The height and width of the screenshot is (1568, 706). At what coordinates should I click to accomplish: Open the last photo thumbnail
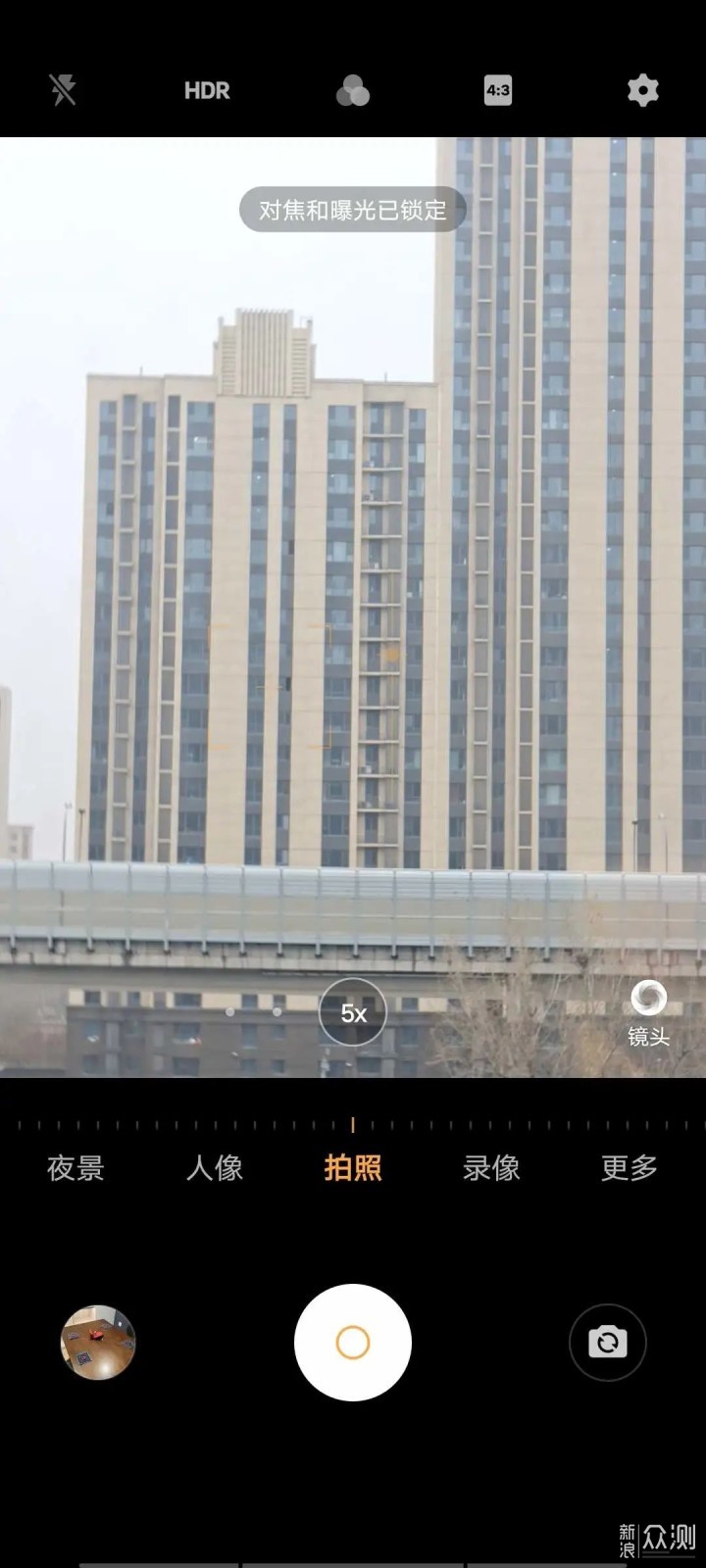coord(98,1343)
